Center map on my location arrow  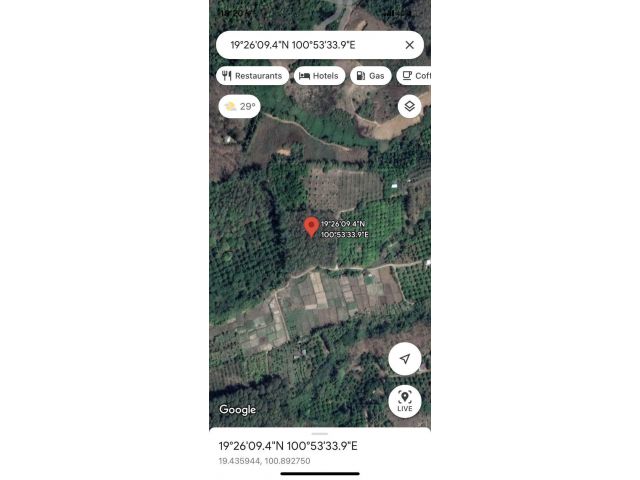(x=405, y=359)
